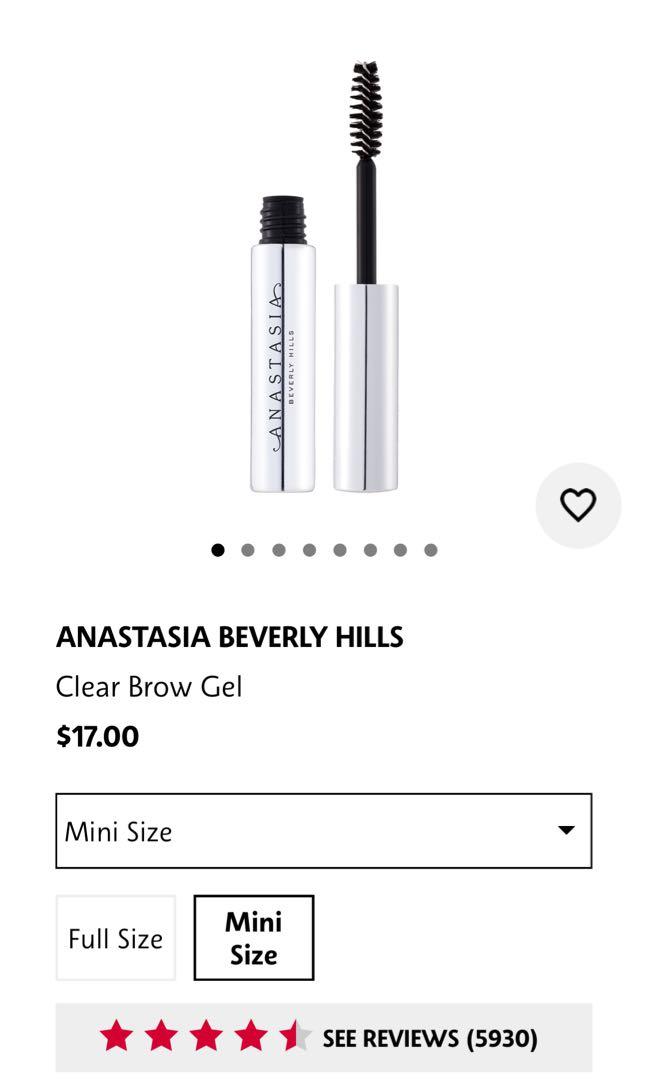Open See Reviews (5930)
The width and height of the screenshot is (648, 1080).
pos(429,1038)
